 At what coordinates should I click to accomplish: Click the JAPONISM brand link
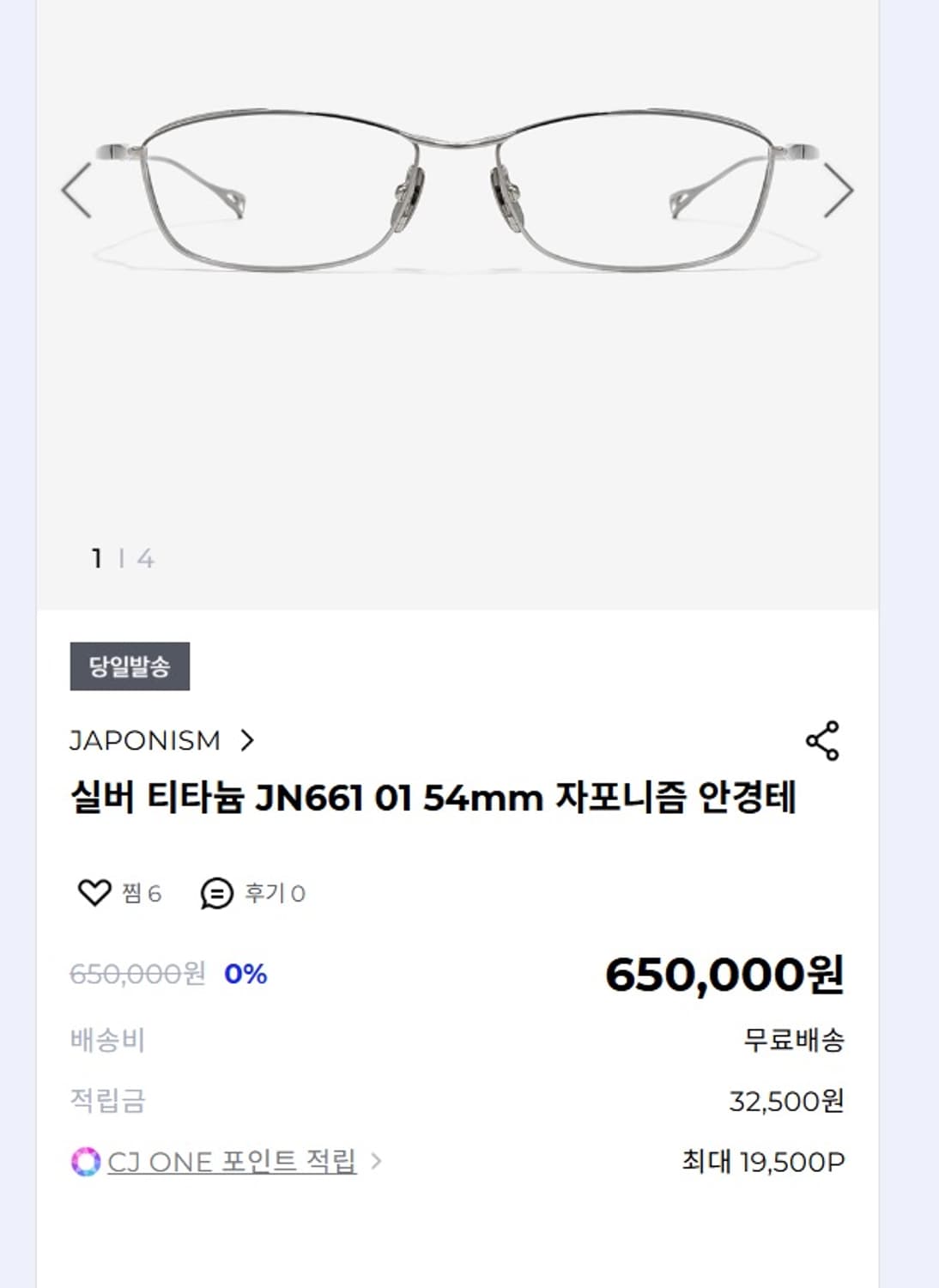(148, 740)
